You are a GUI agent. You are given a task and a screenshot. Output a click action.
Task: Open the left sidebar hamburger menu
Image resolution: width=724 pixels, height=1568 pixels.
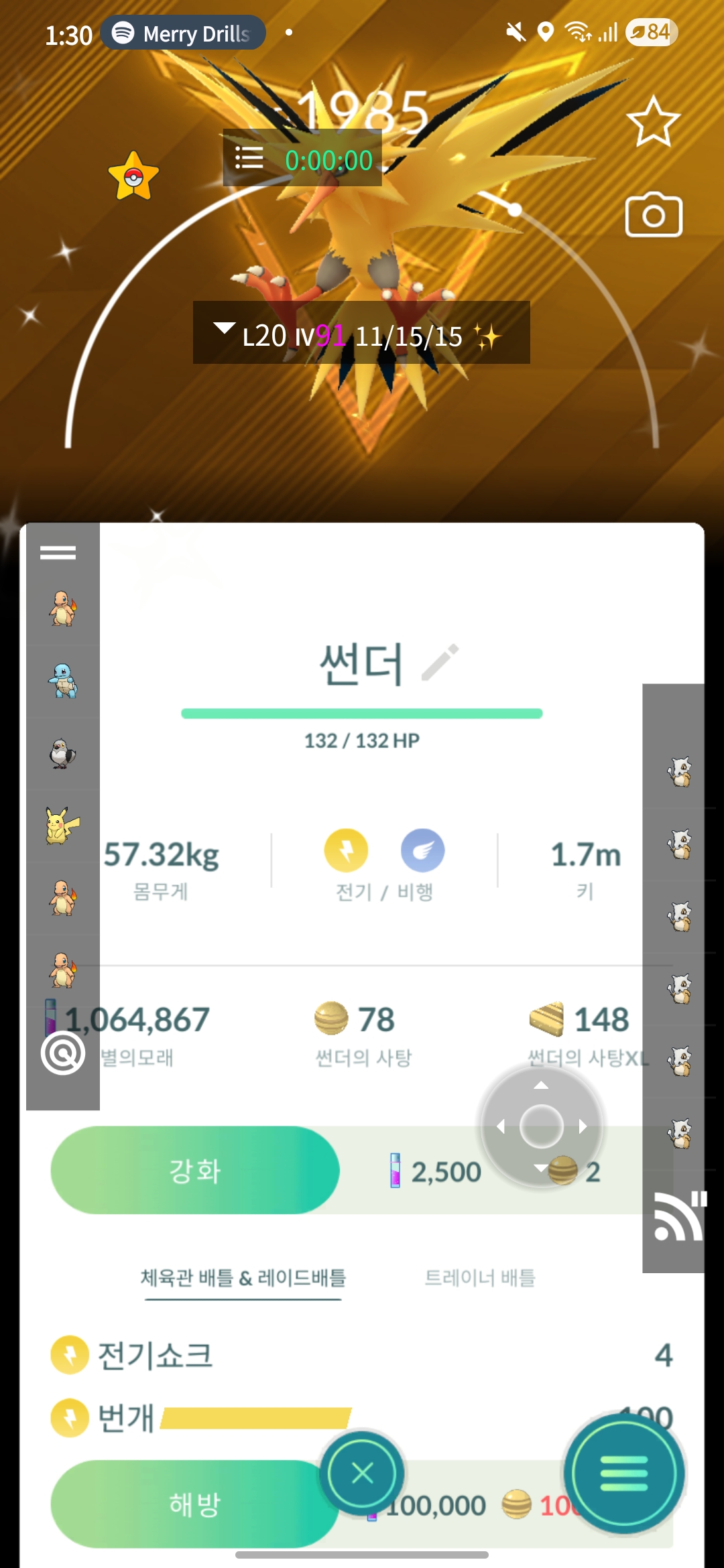58,553
